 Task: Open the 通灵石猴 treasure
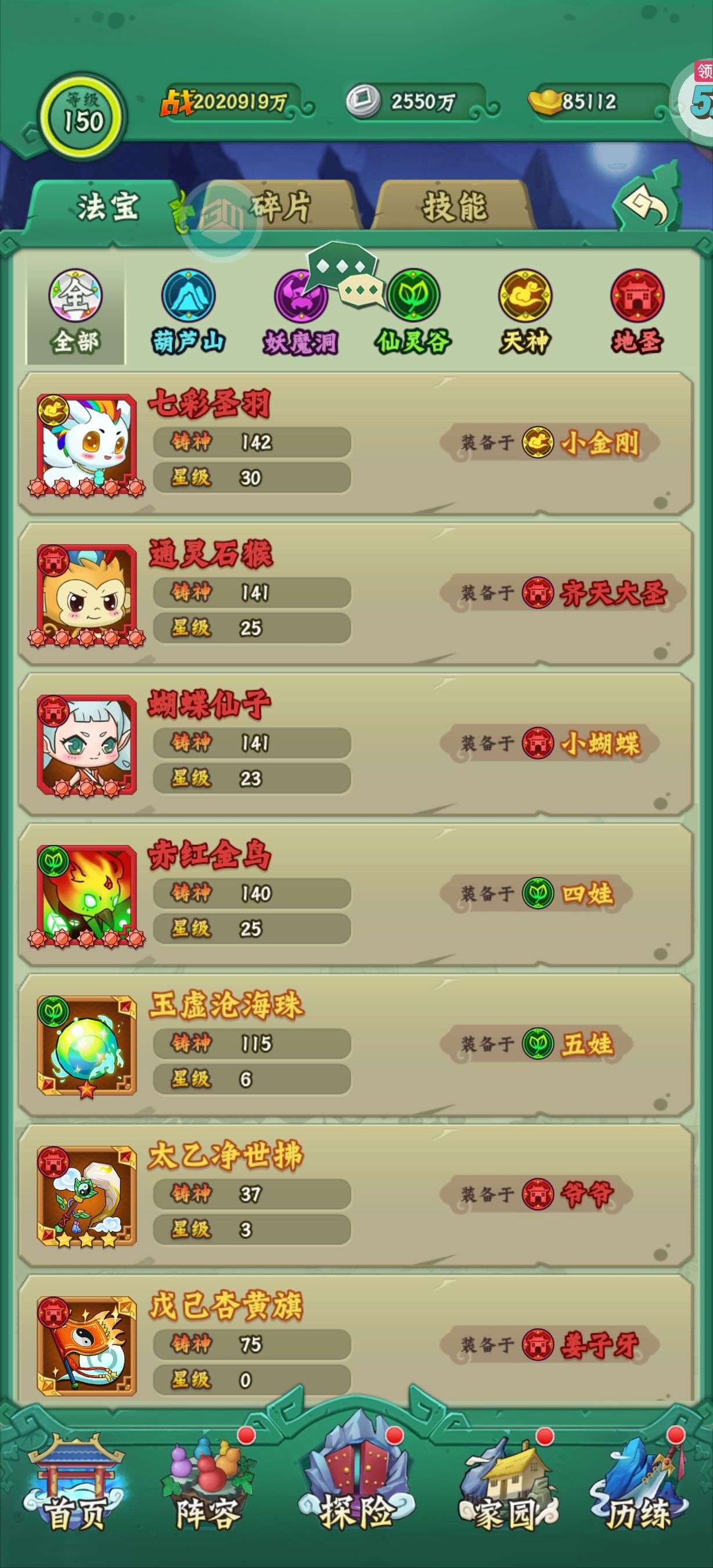click(356, 594)
